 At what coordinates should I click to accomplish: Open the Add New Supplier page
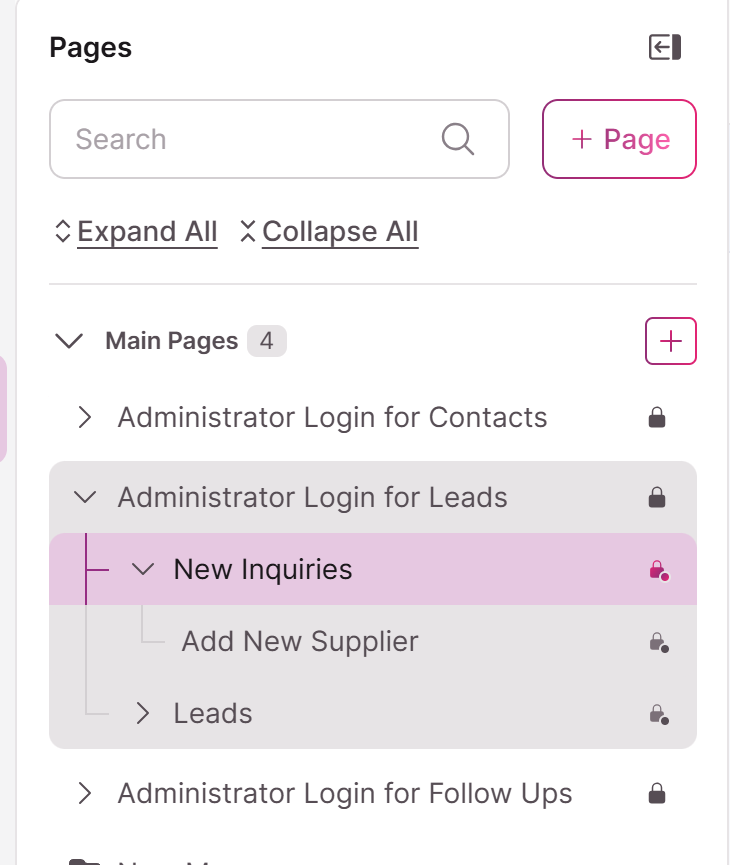coord(300,641)
